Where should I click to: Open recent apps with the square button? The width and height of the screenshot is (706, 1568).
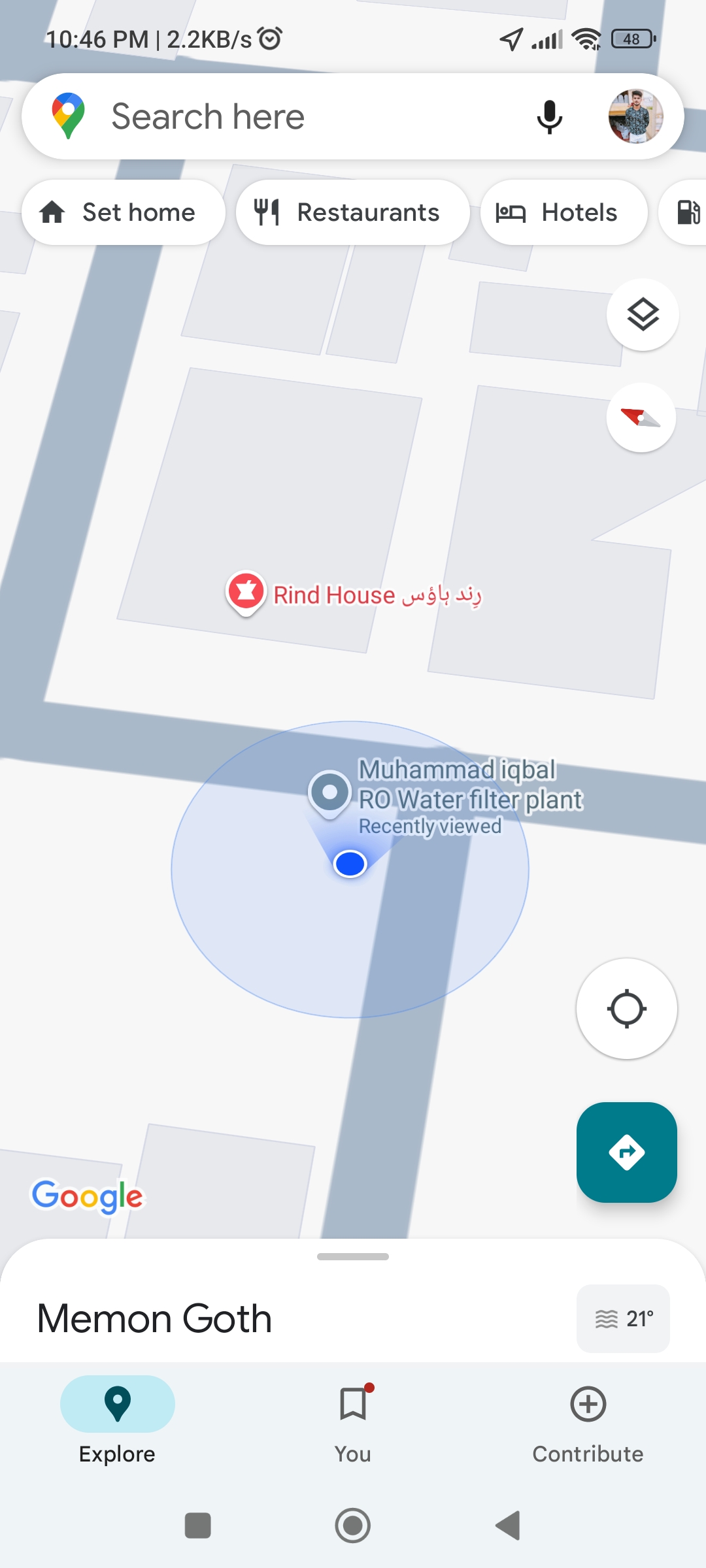198,1526
